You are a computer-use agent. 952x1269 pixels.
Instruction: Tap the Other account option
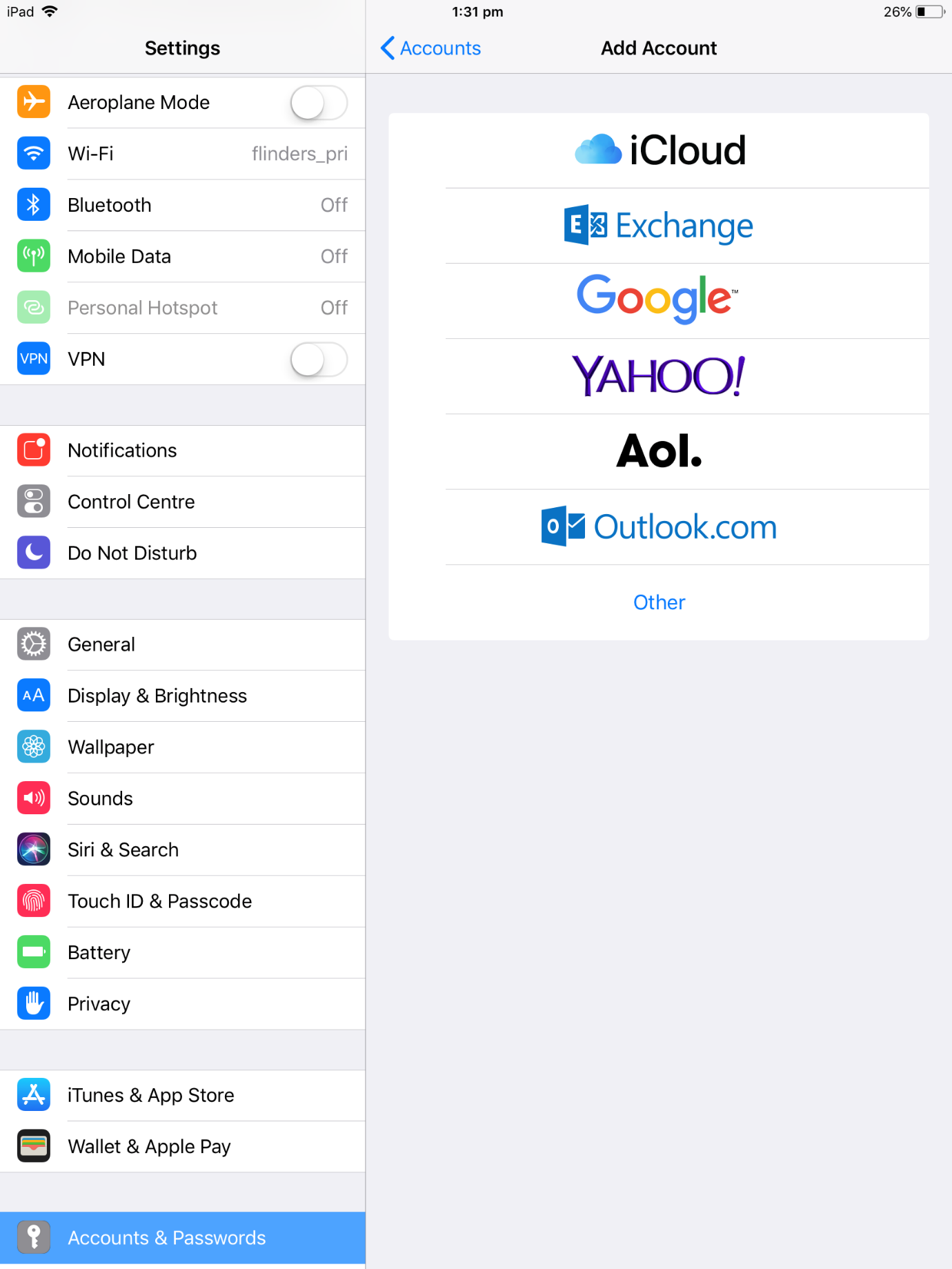pyautogui.click(x=659, y=602)
